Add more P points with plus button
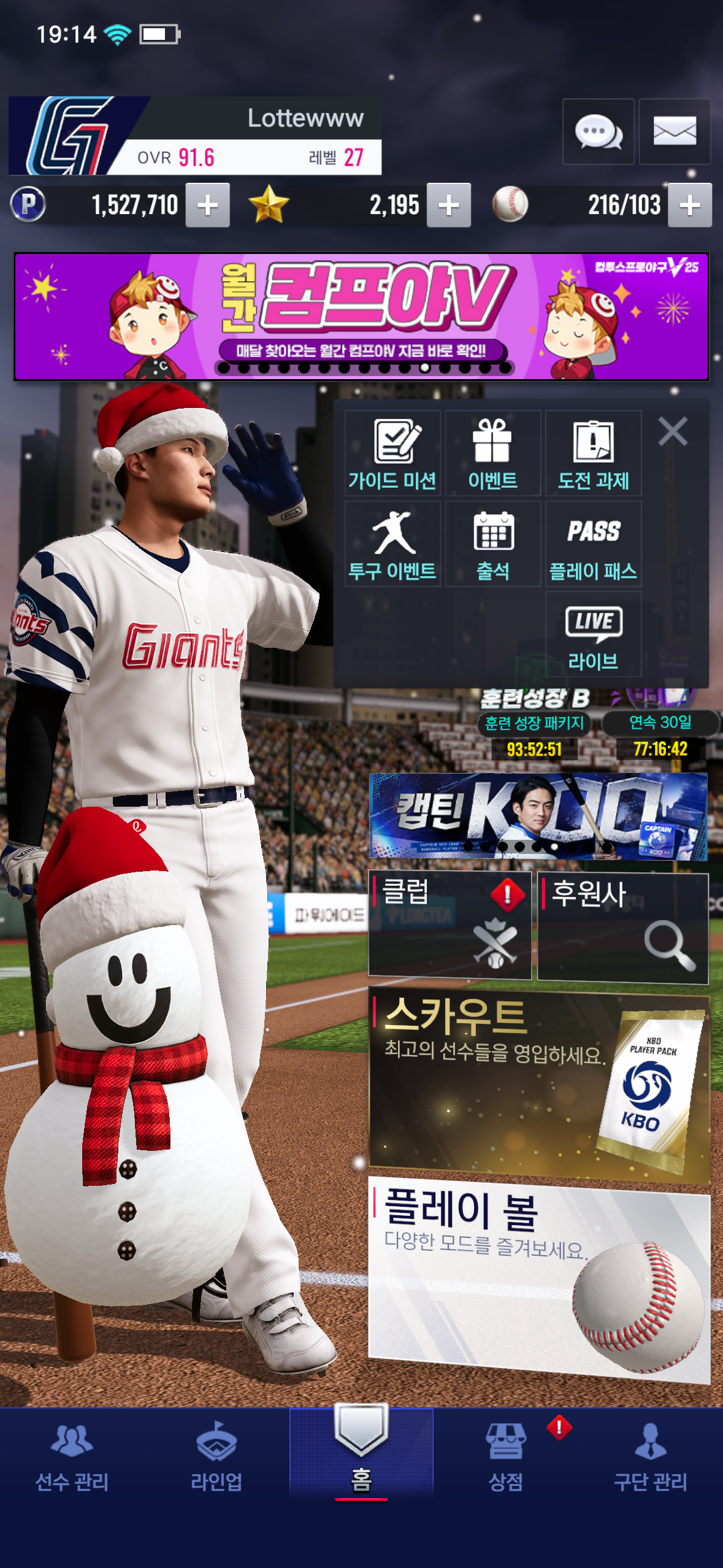This screenshot has height=1568, width=723. pyautogui.click(x=208, y=205)
